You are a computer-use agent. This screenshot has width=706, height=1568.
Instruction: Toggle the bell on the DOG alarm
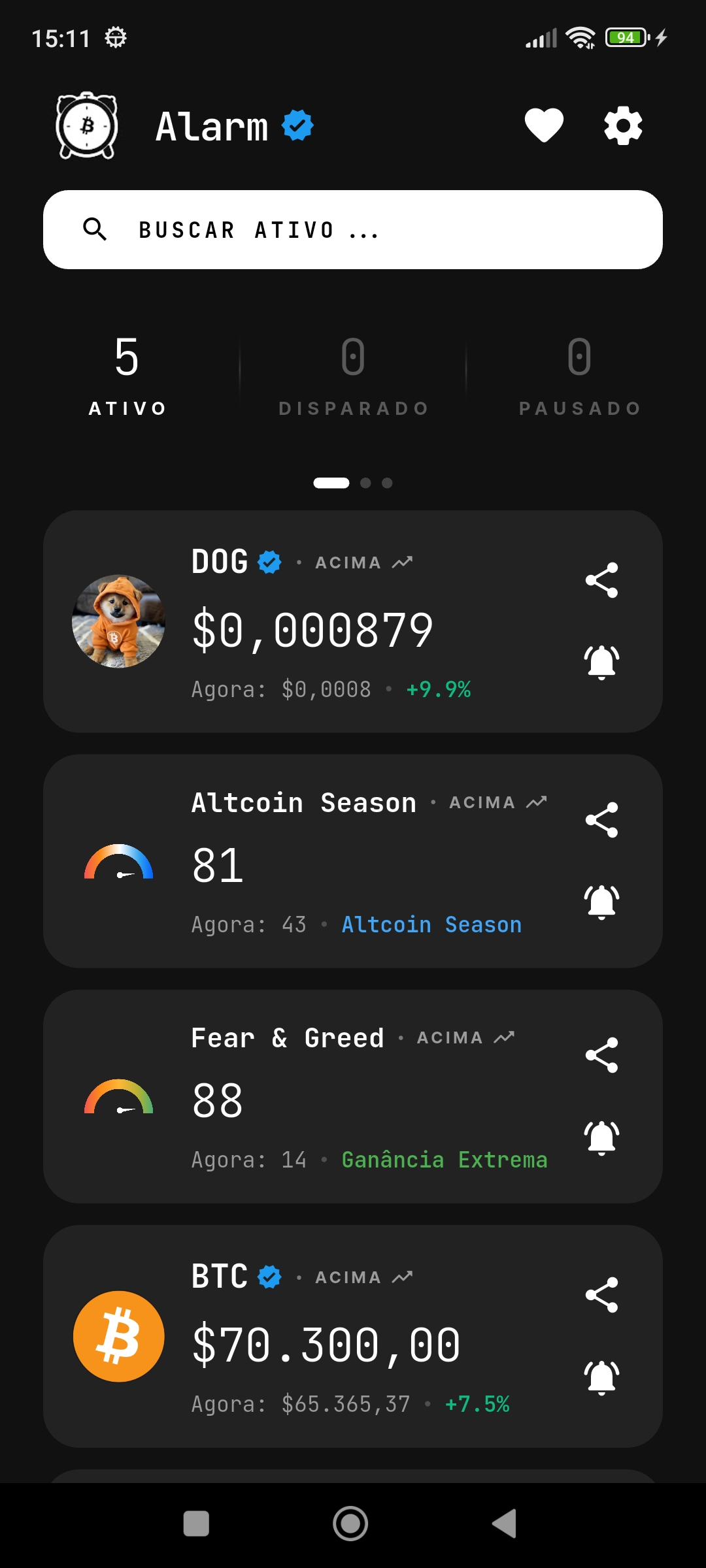click(x=601, y=662)
